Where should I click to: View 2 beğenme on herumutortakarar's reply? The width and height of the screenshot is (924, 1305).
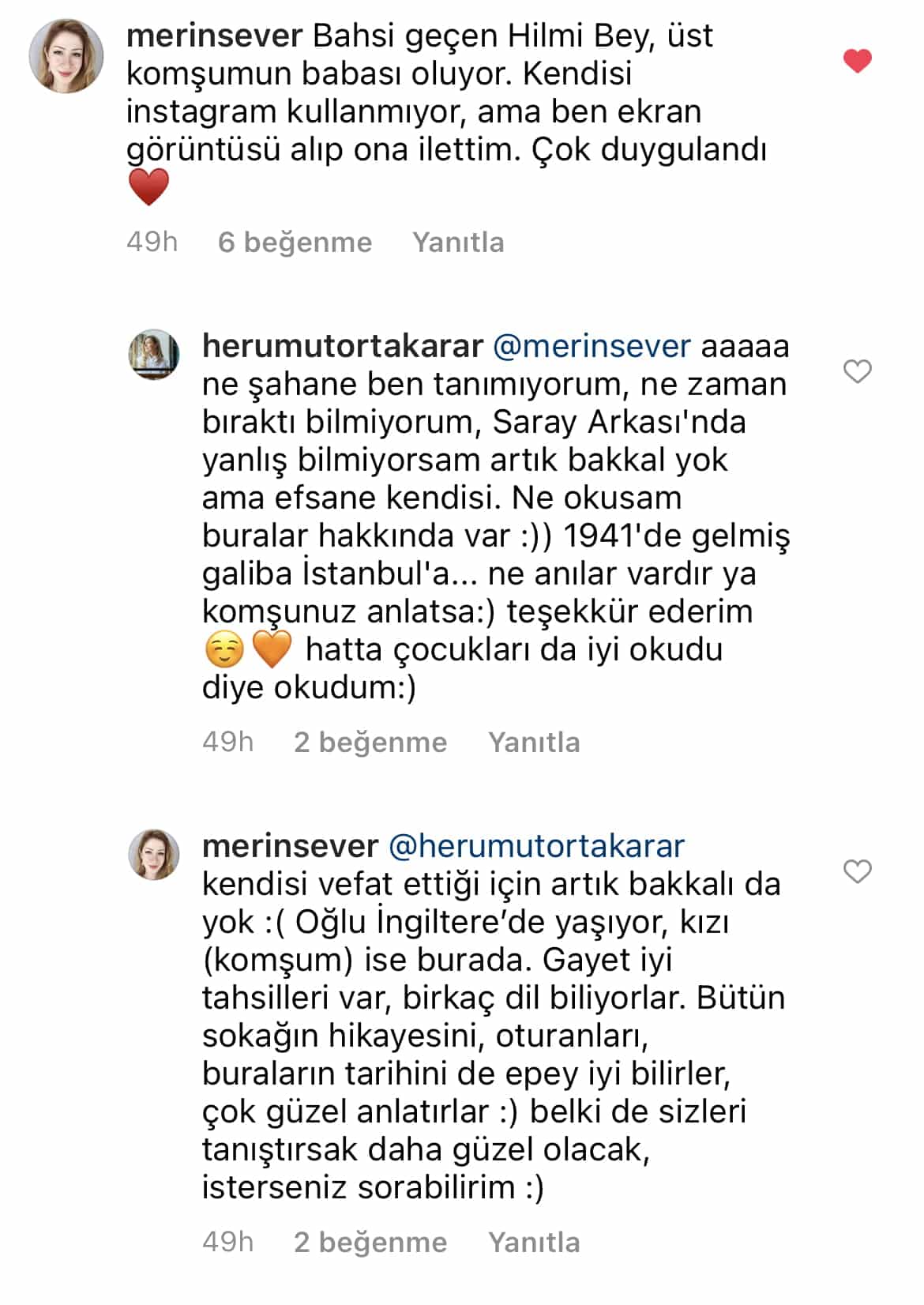tap(370, 742)
